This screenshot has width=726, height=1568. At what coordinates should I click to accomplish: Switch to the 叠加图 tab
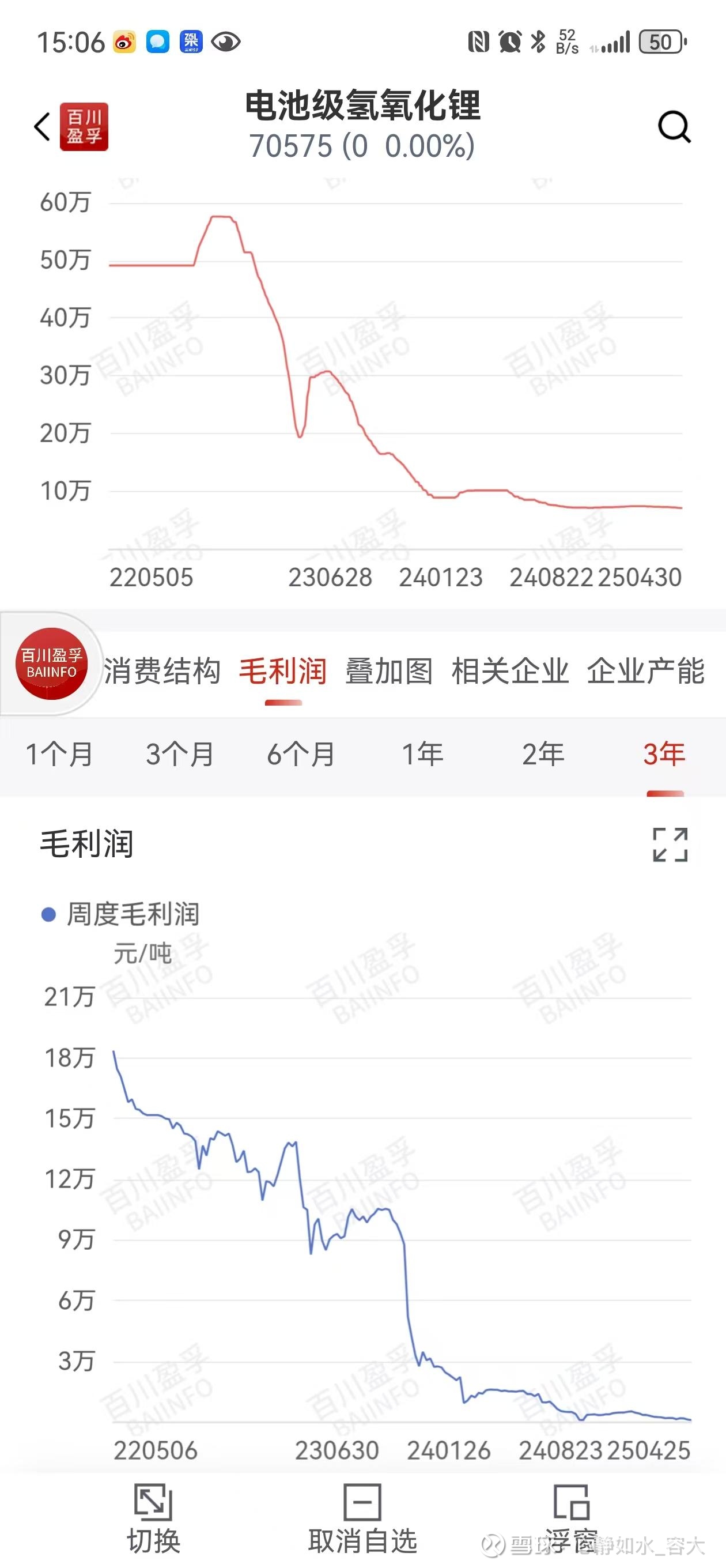point(390,671)
